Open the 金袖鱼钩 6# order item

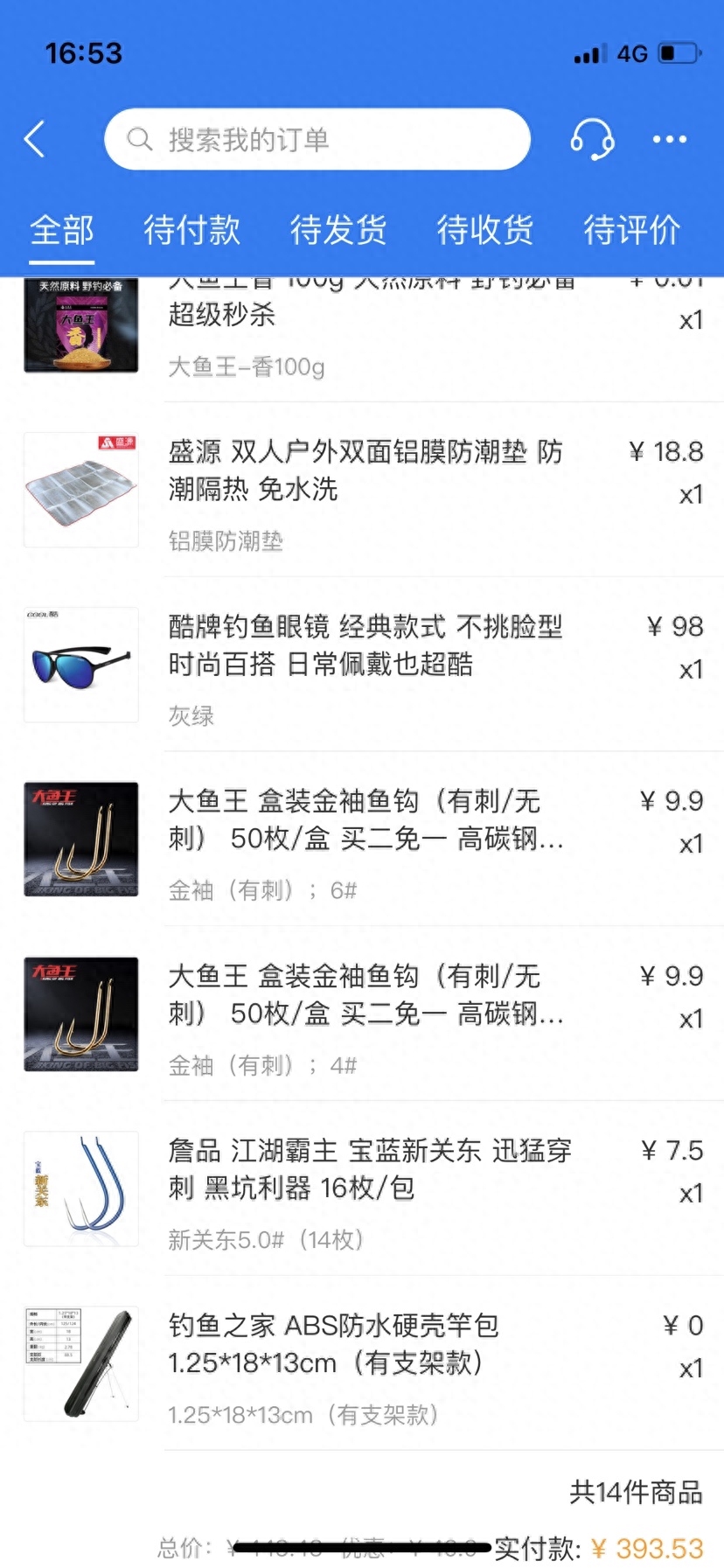(362, 840)
